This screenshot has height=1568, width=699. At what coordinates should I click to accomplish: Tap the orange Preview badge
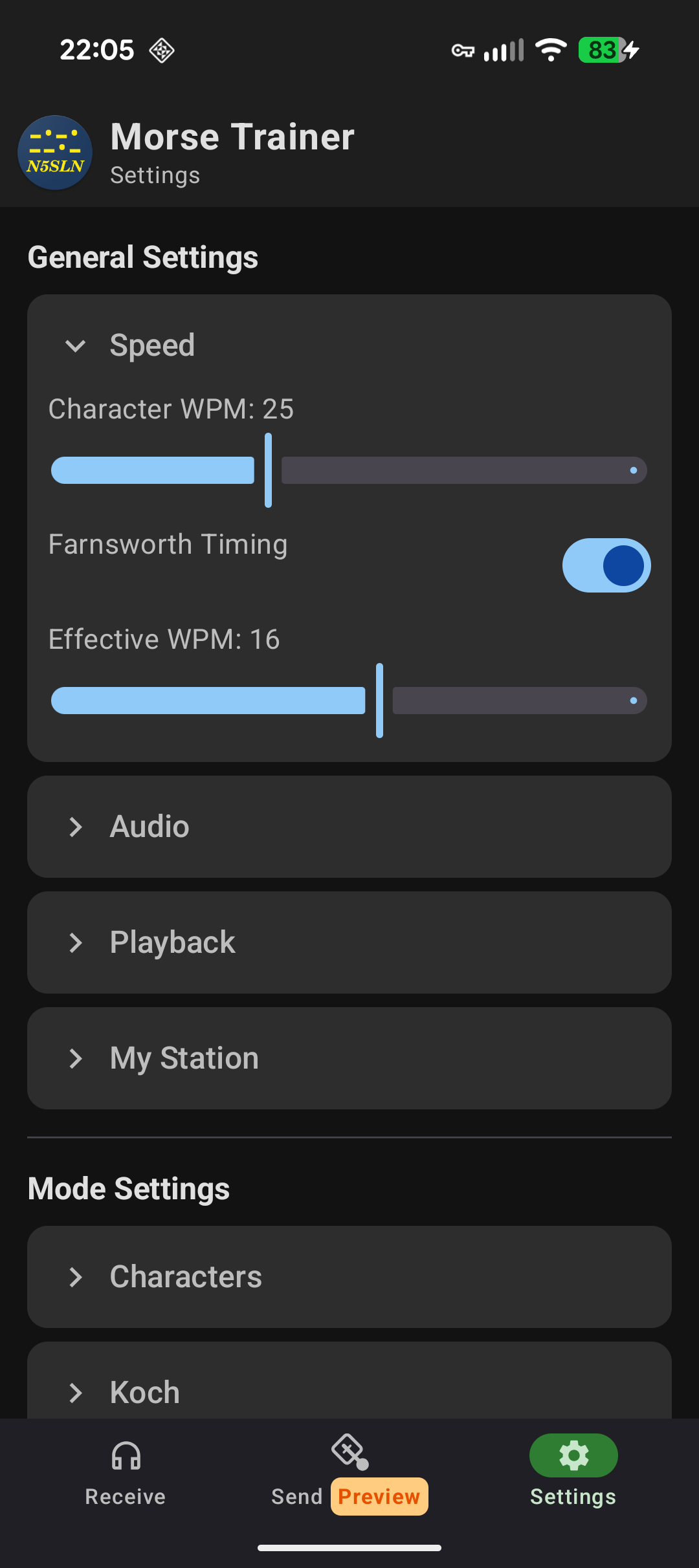(379, 1496)
